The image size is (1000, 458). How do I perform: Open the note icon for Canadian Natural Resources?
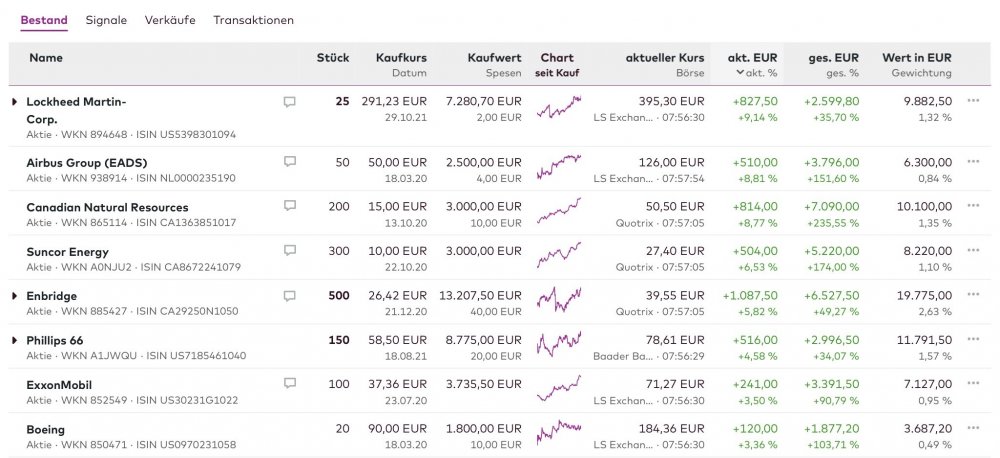click(290, 206)
